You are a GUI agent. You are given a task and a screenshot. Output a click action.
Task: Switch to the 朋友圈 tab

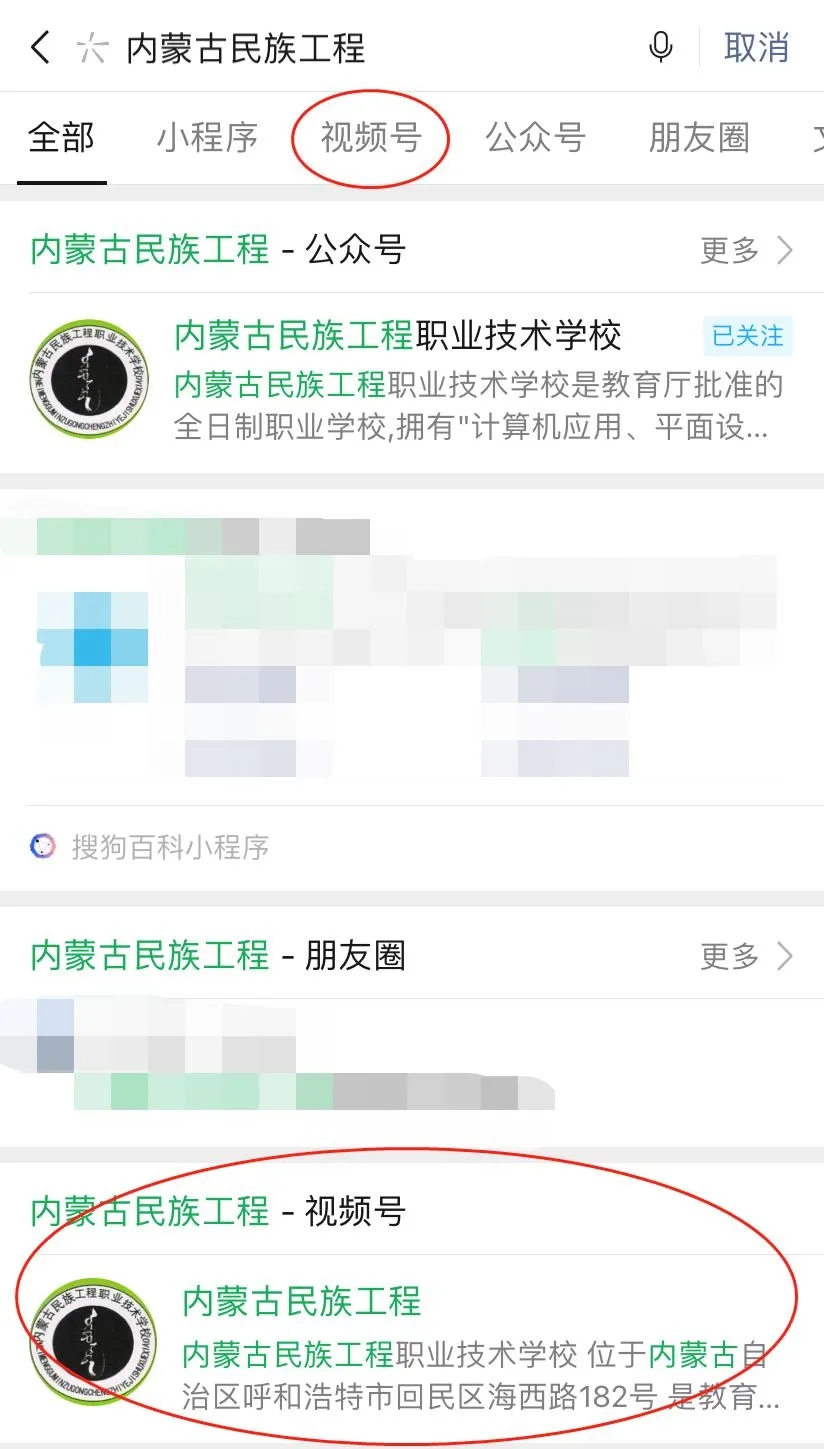click(699, 138)
